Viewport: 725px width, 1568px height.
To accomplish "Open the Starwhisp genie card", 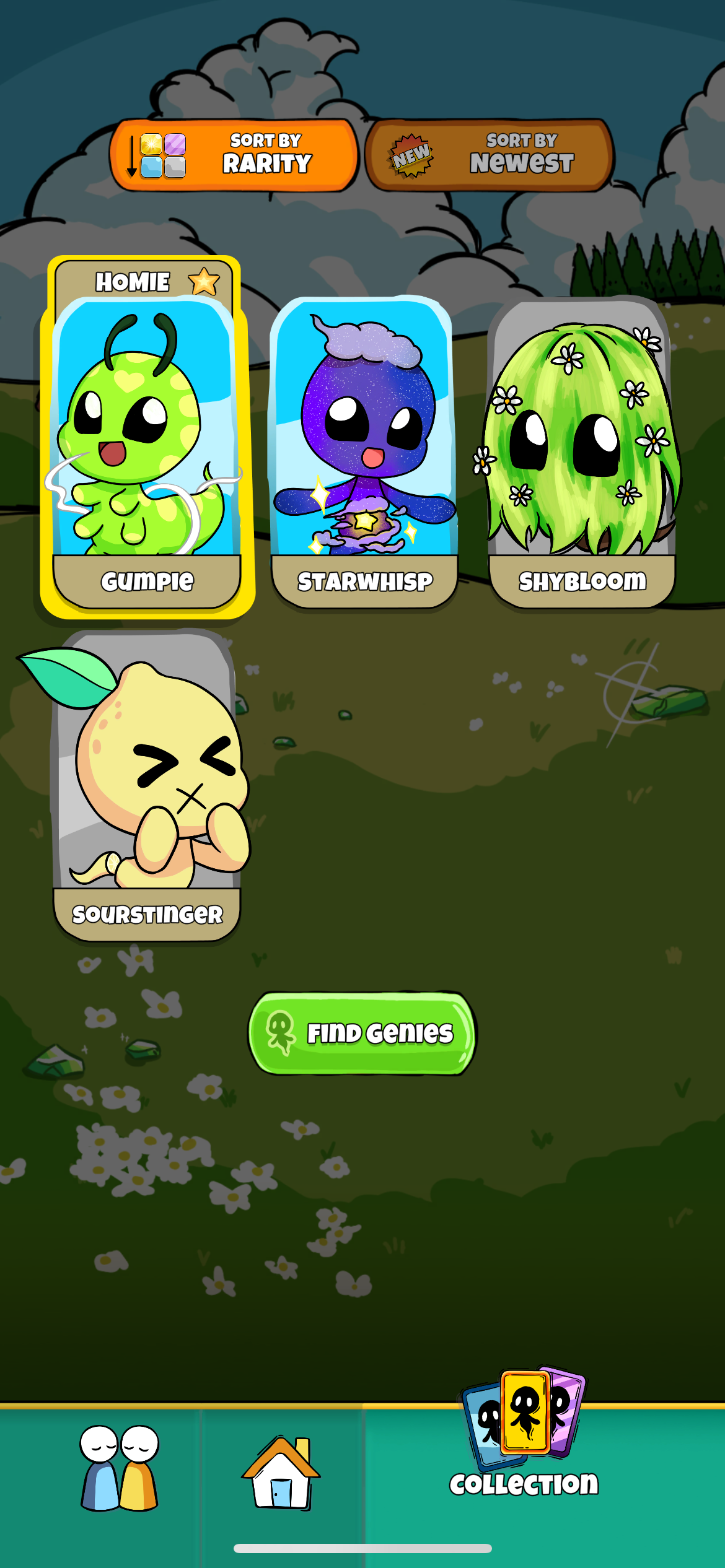I will point(364,452).
